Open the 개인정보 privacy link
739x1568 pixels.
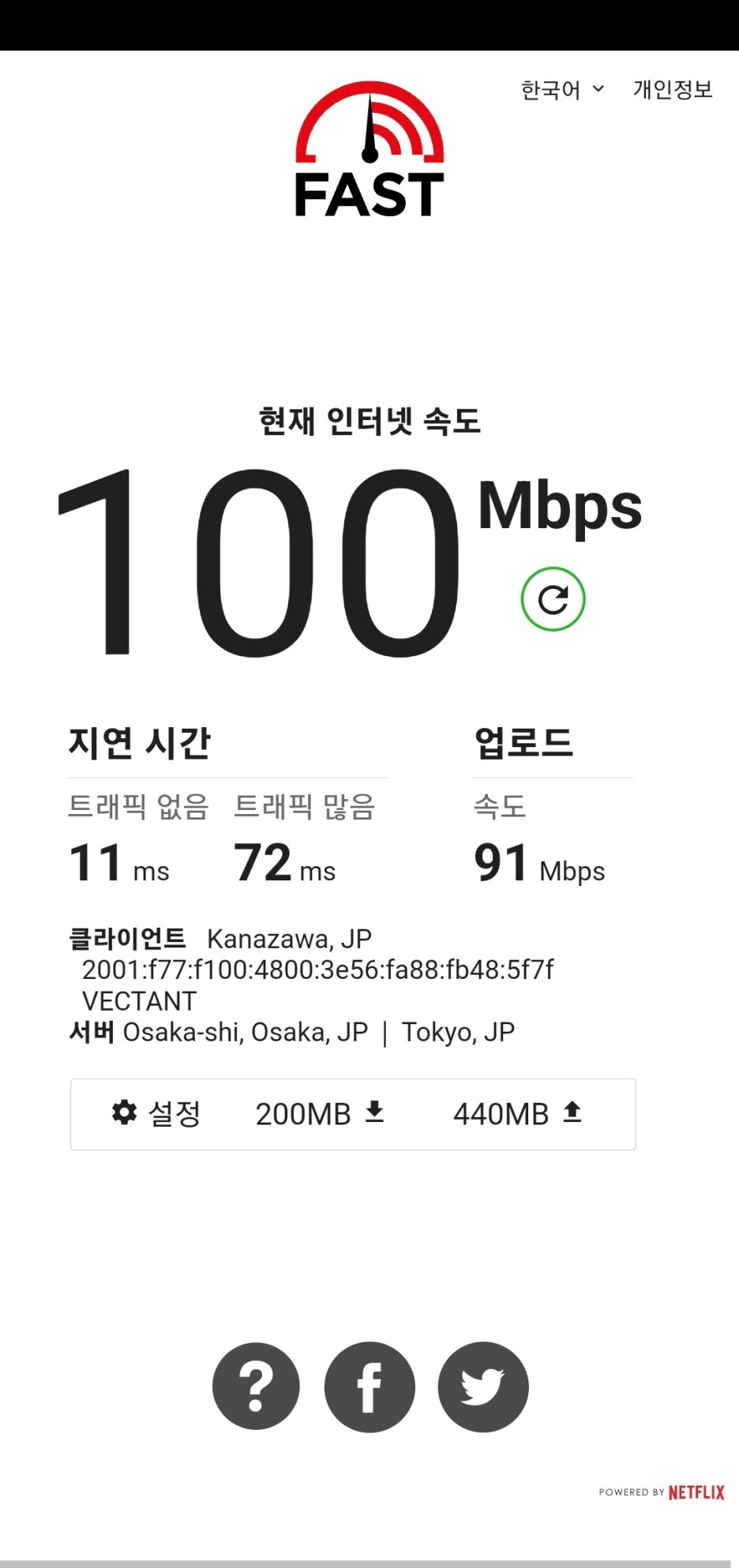pos(672,90)
